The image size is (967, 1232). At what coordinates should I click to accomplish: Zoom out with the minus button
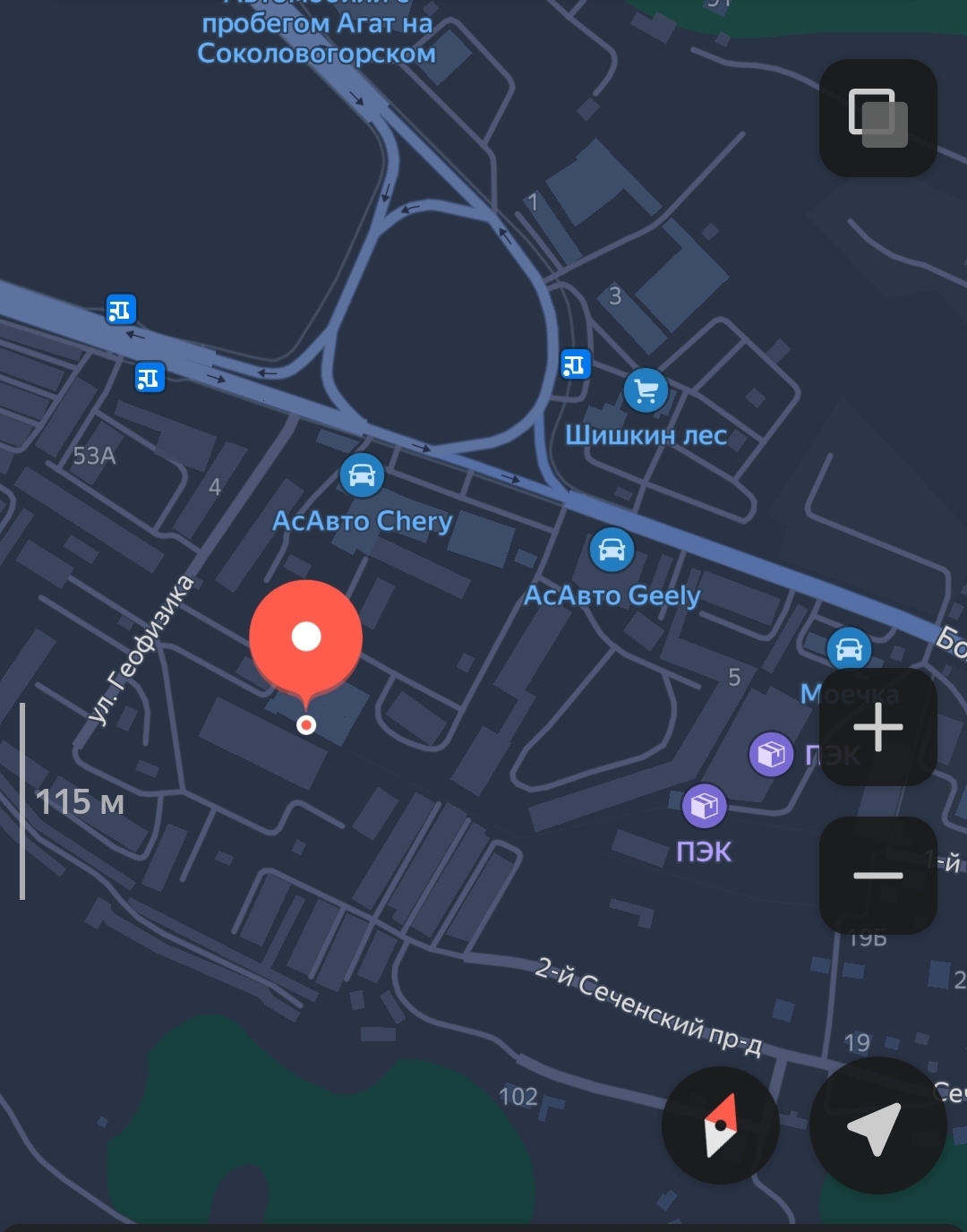[x=877, y=875]
